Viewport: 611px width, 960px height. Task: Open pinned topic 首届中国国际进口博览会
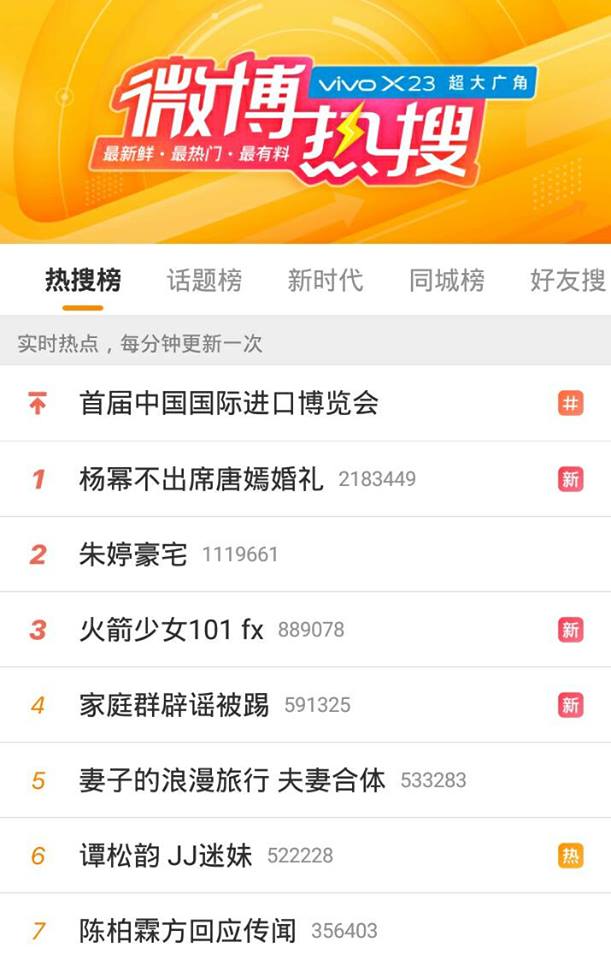pos(229,404)
